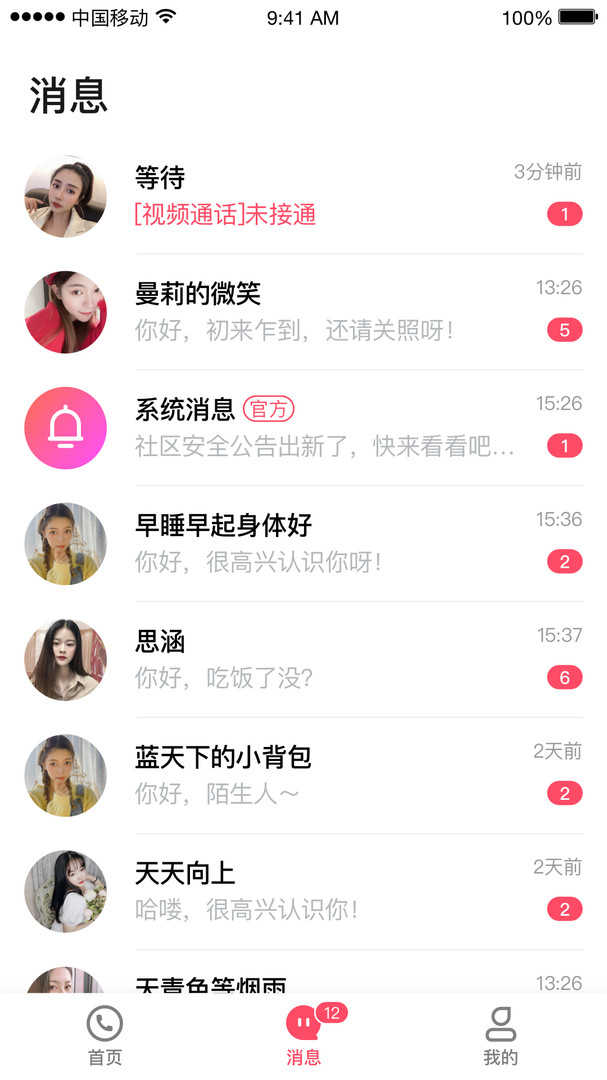The width and height of the screenshot is (607, 1080).
Task: Open the chat with 蓝天下的小背包
Action: 300,776
